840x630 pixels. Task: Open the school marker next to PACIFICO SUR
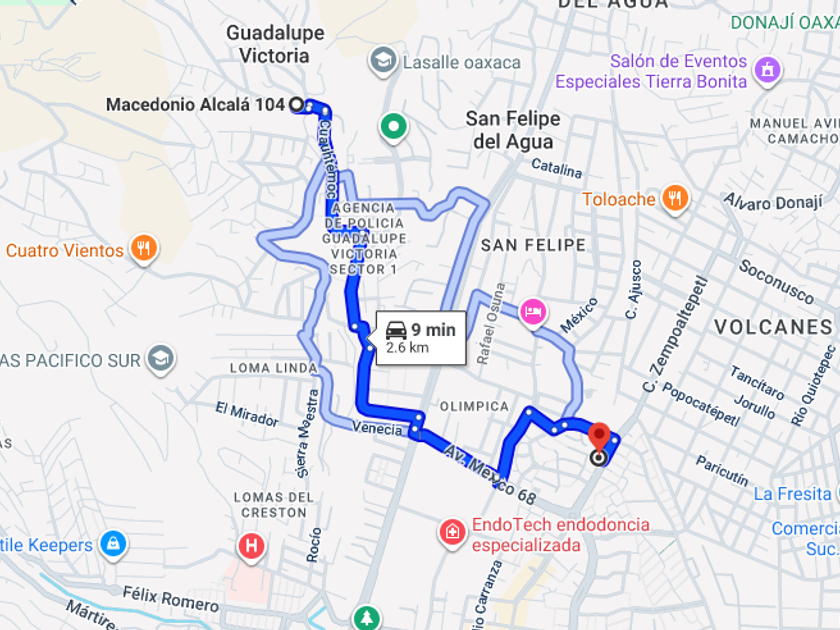click(x=161, y=359)
